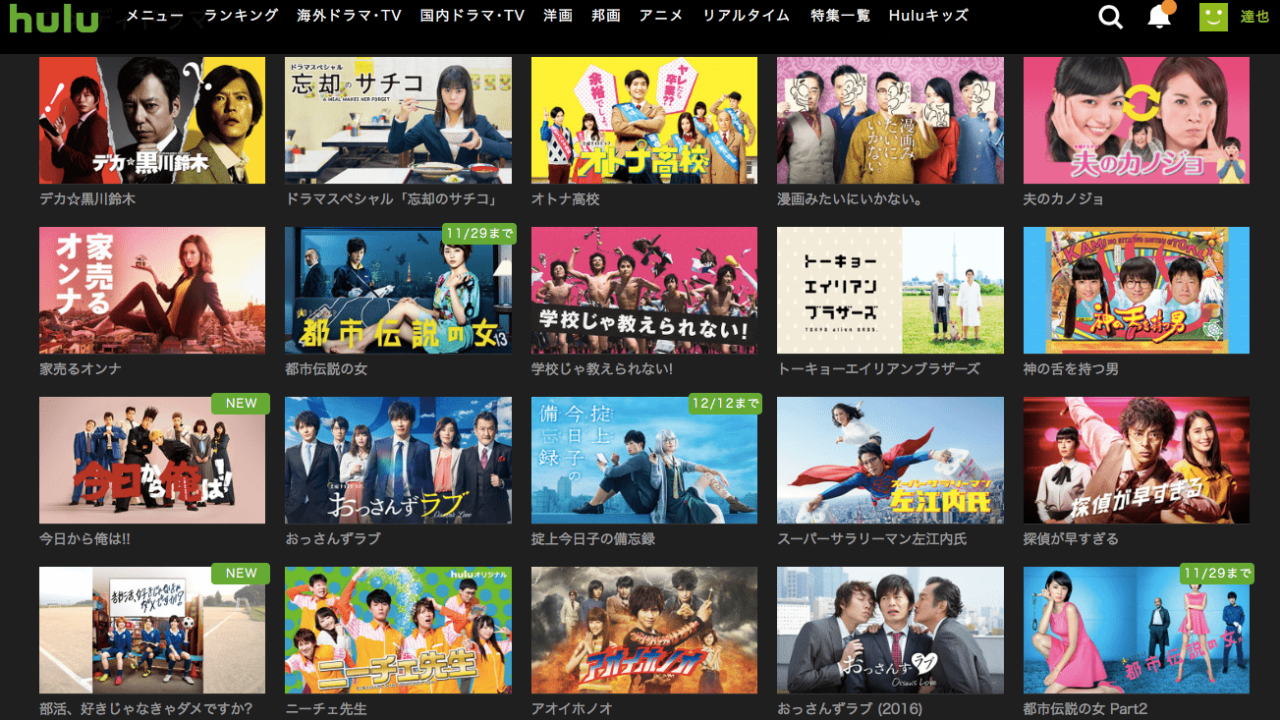Go to 海外ドラマ・TV
This screenshot has width=1280, height=720.
(348, 16)
